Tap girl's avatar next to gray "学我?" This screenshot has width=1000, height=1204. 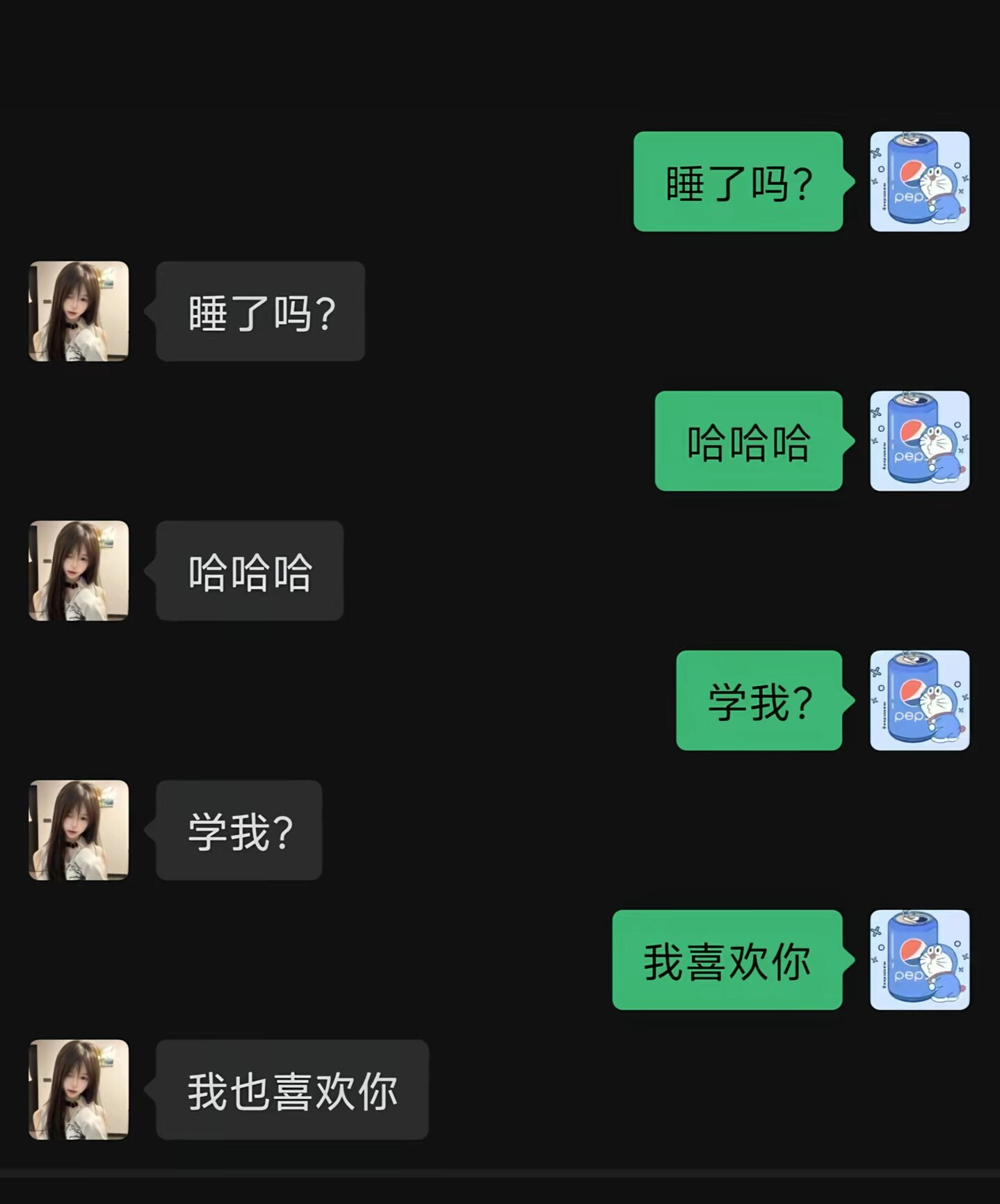point(79,830)
